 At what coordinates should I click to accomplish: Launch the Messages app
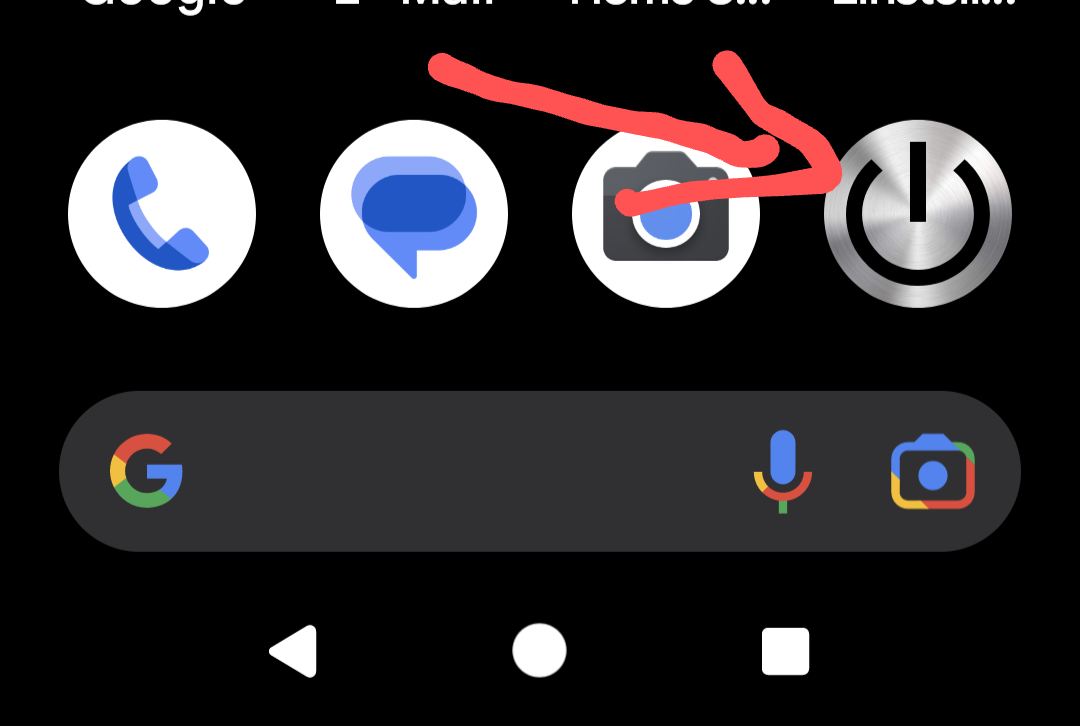414,214
